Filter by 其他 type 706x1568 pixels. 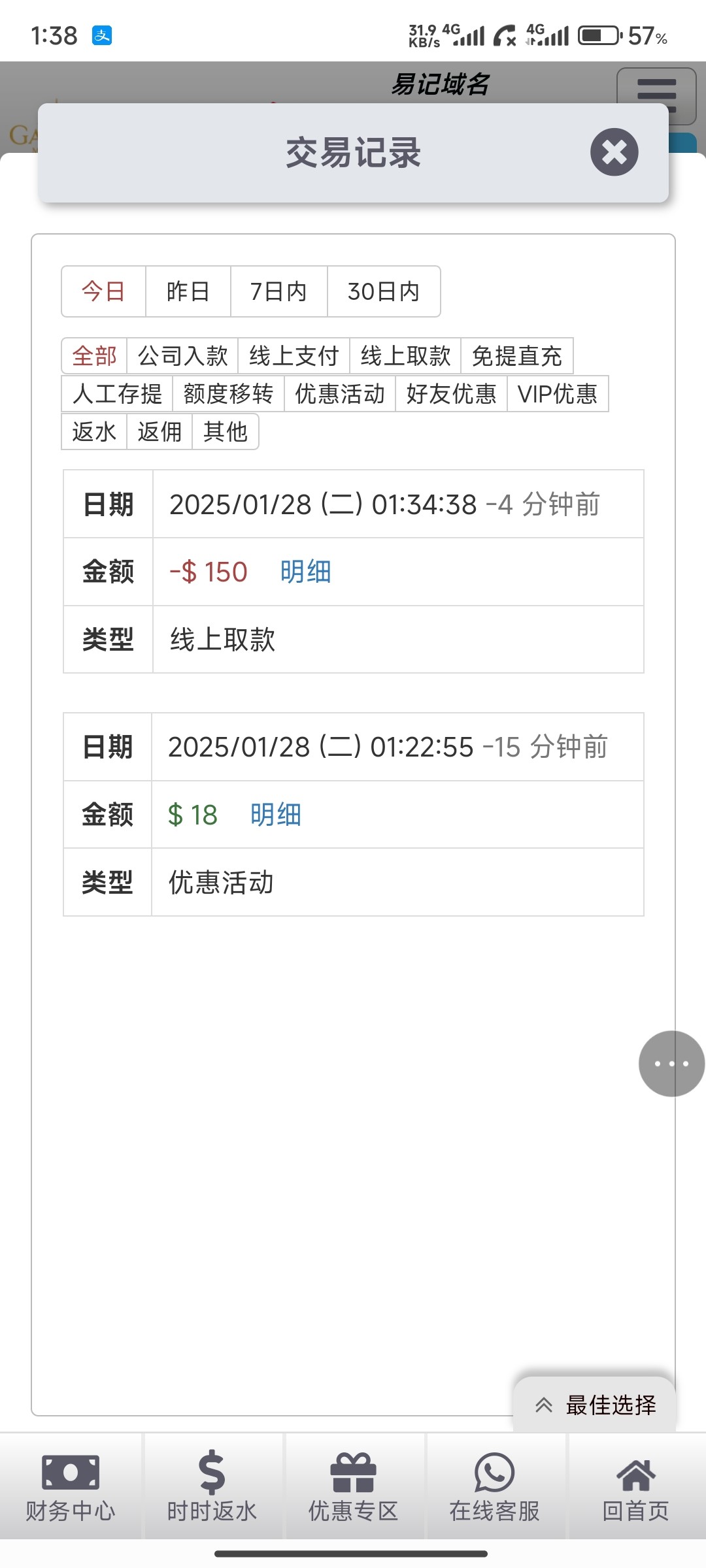point(226,432)
